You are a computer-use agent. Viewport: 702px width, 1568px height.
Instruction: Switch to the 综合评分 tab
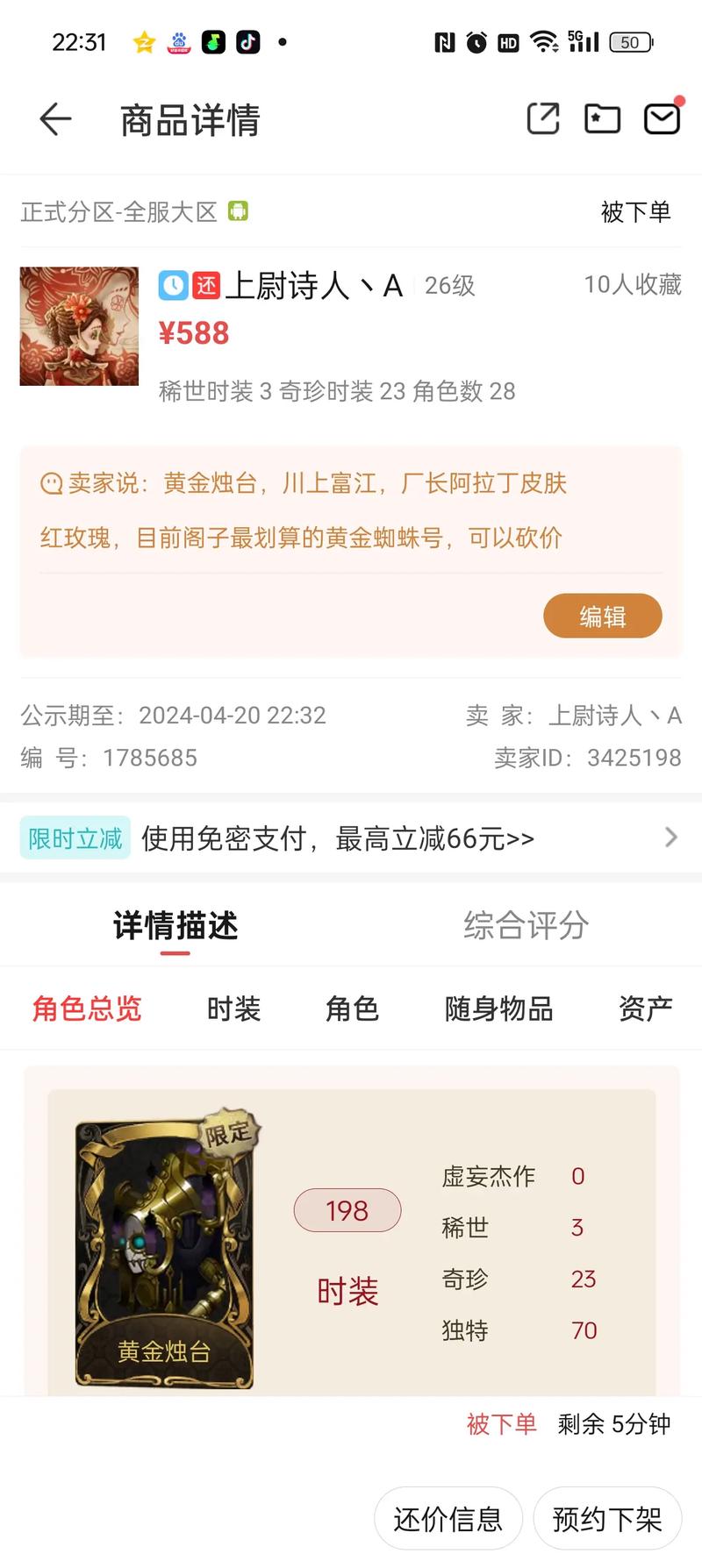tap(528, 925)
